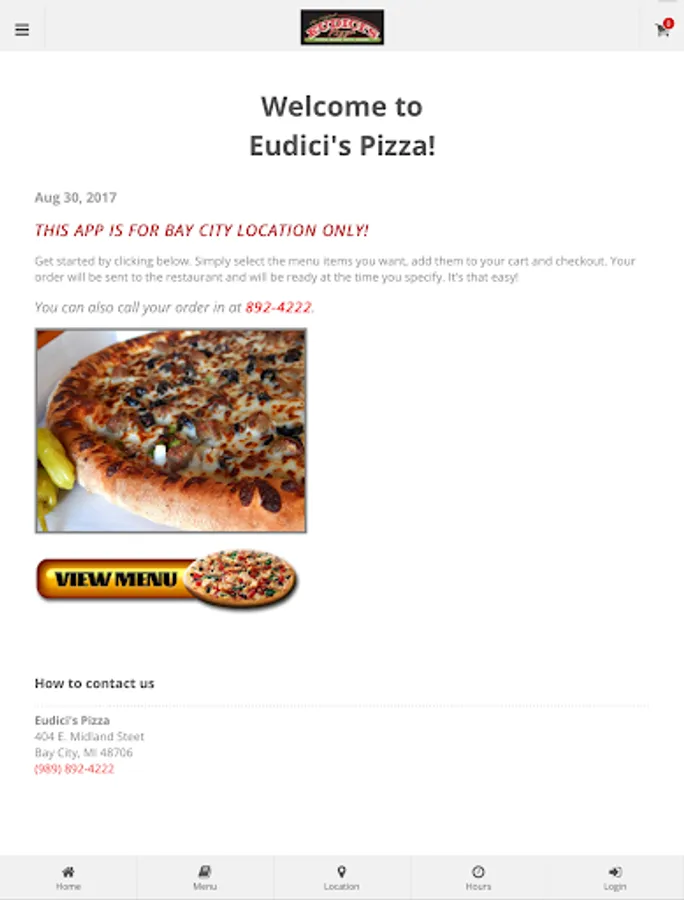Go to the Home tab
This screenshot has height=900, width=684.
click(68, 877)
